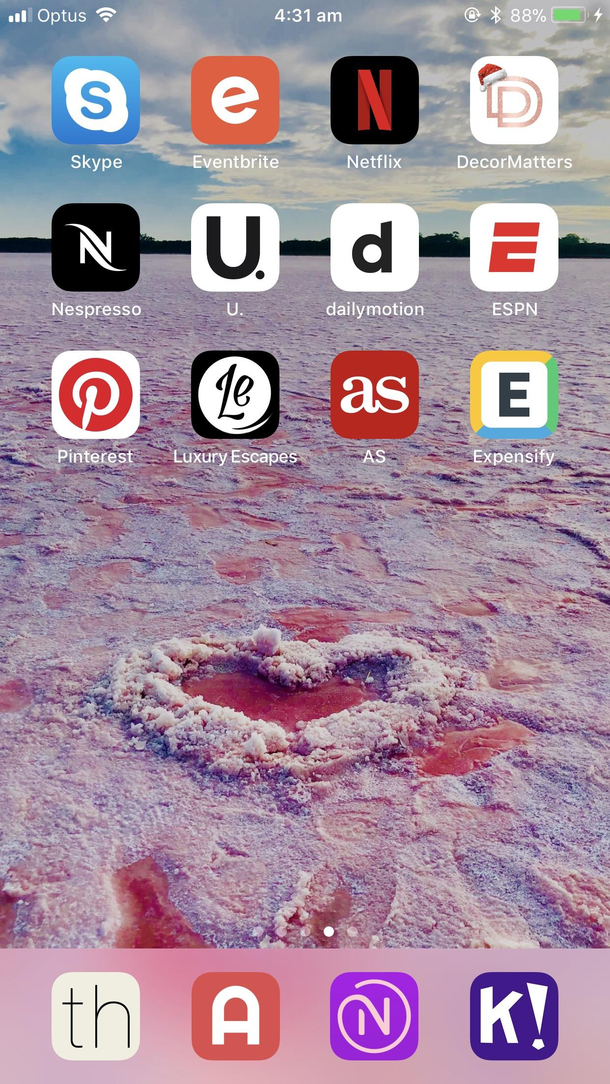Launch Eventbrite
This screenshot has width=610, height=1084.
235,100
